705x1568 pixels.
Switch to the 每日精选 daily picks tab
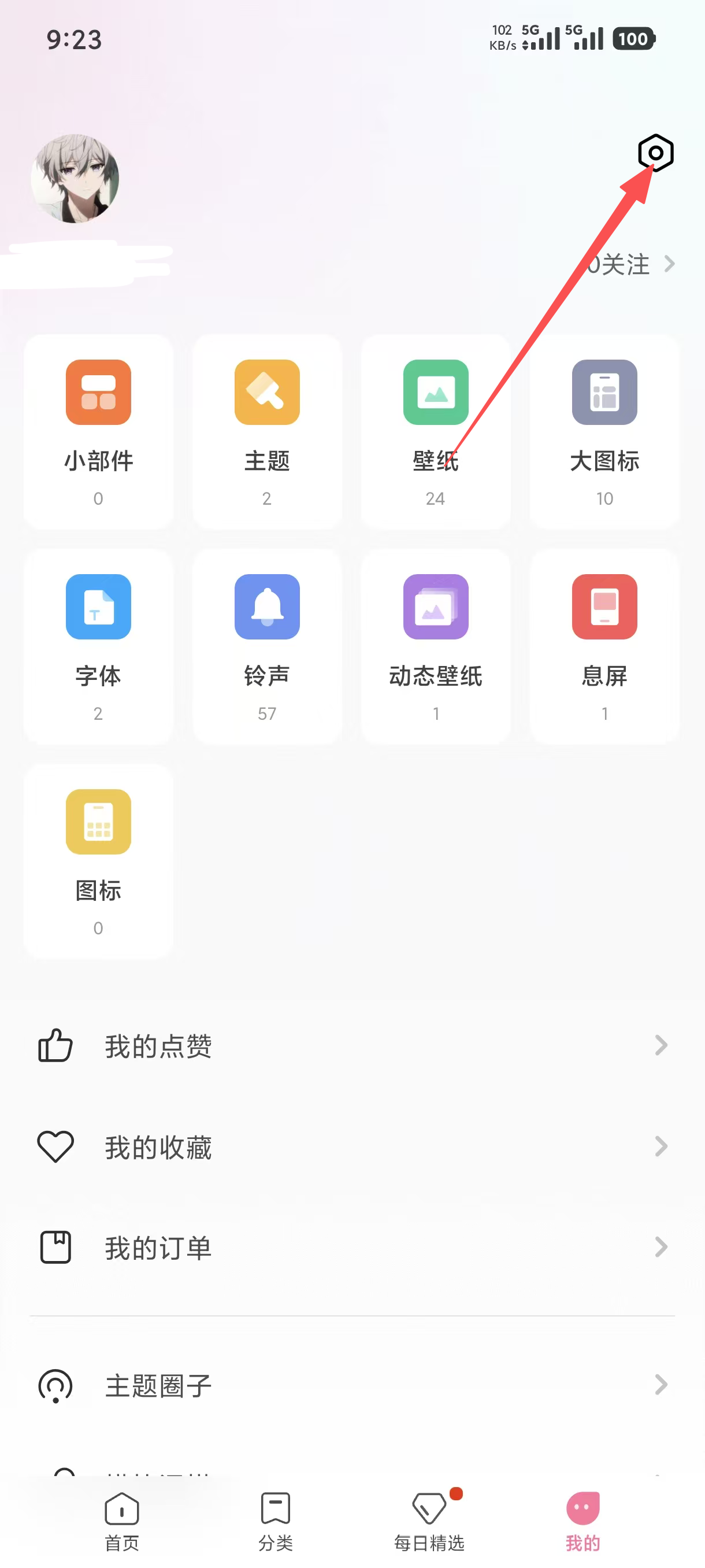pyautogui.click(x=429, y=1521)
